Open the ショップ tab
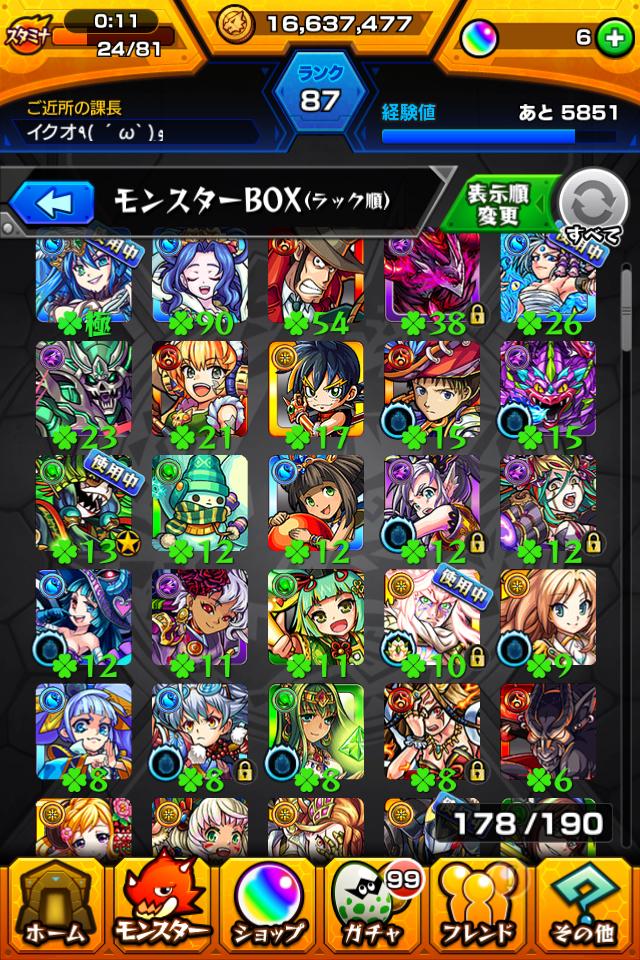The width and height of the screenshot is (640, 960). [x=266, y=907]
